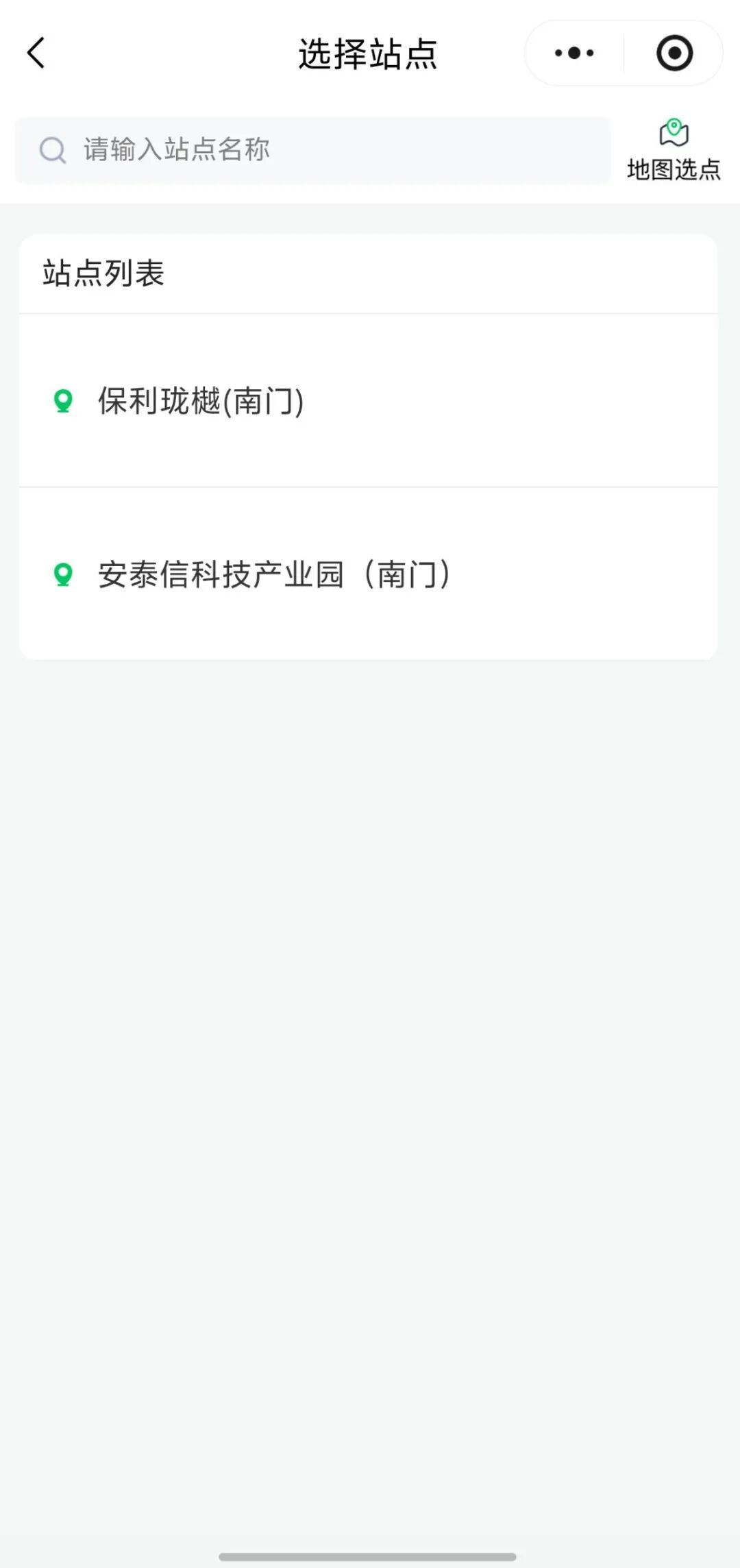740x1568 pixels.
Task: Open the mini program three-dot menu
Action: [x=574, y=53]
